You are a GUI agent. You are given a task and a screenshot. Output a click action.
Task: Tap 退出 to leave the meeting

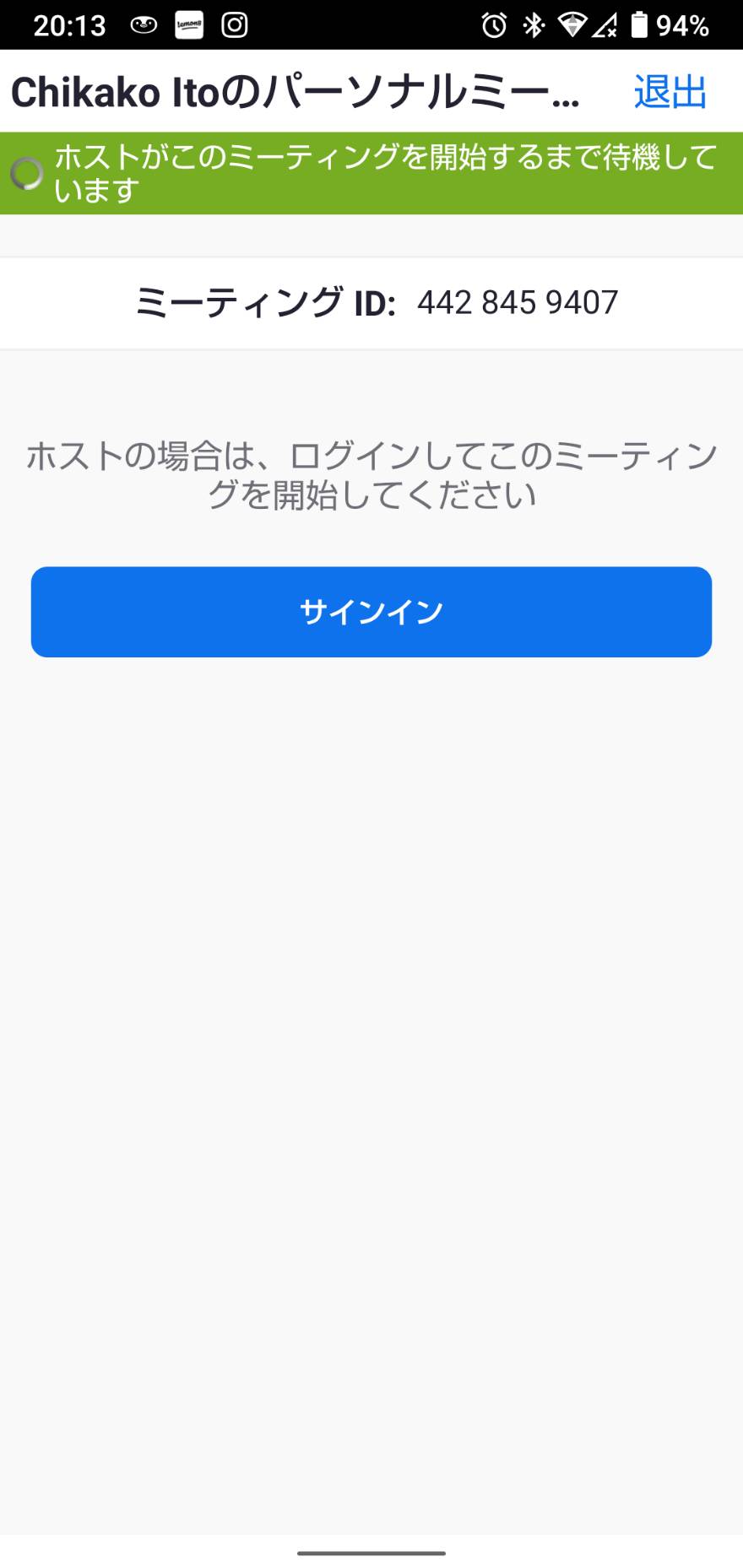(x=670, y=92)
